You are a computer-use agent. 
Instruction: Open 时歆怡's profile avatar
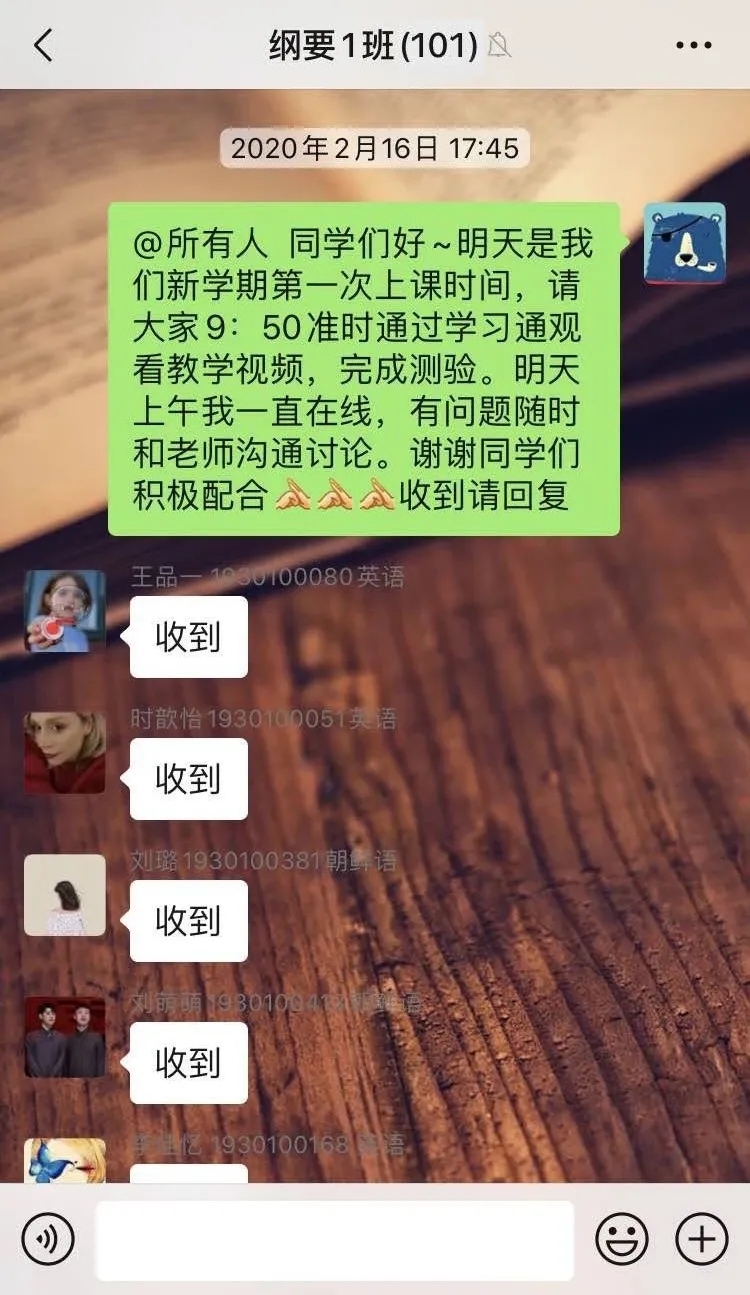pyautogui.click(x=65, y=753)
